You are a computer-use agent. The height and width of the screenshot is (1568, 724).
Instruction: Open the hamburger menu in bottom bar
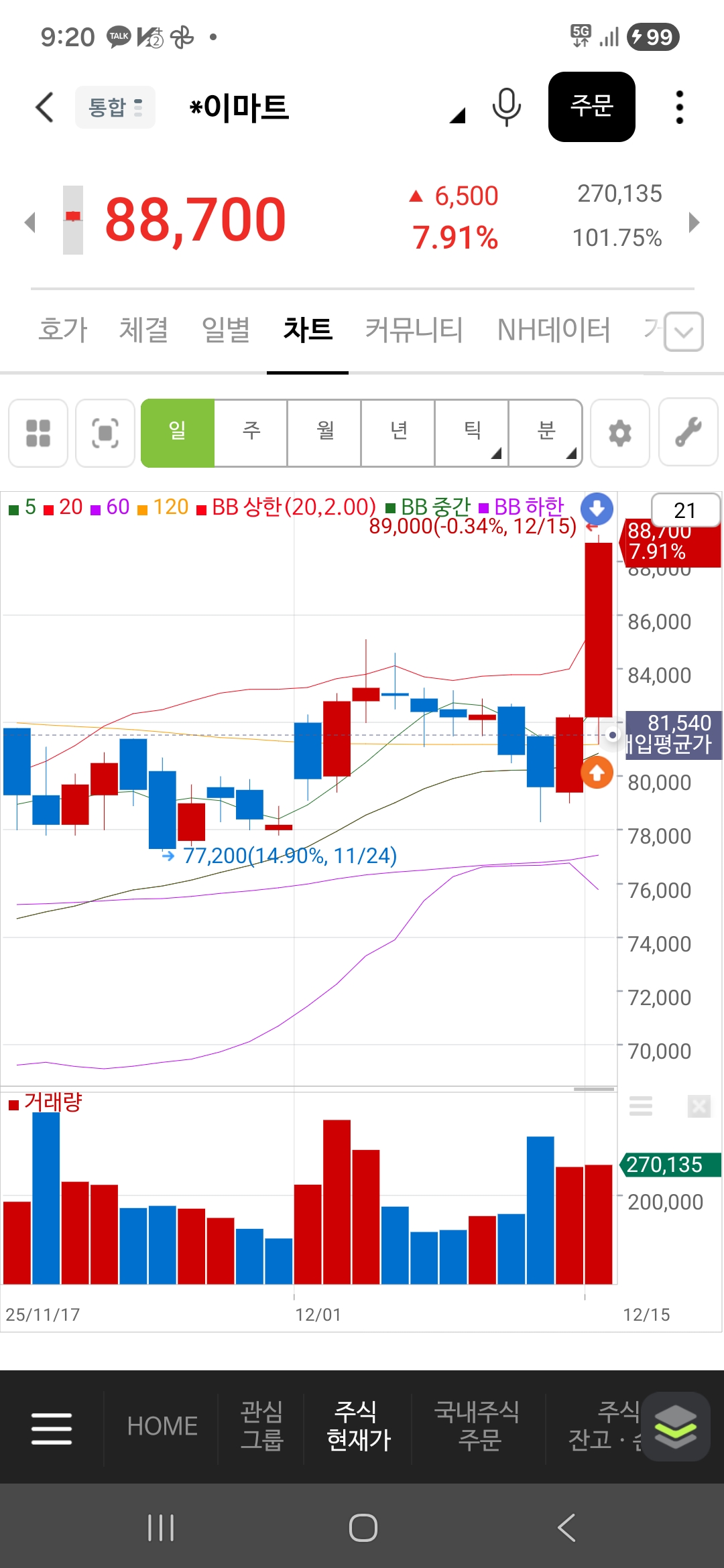click(52, 1428)
